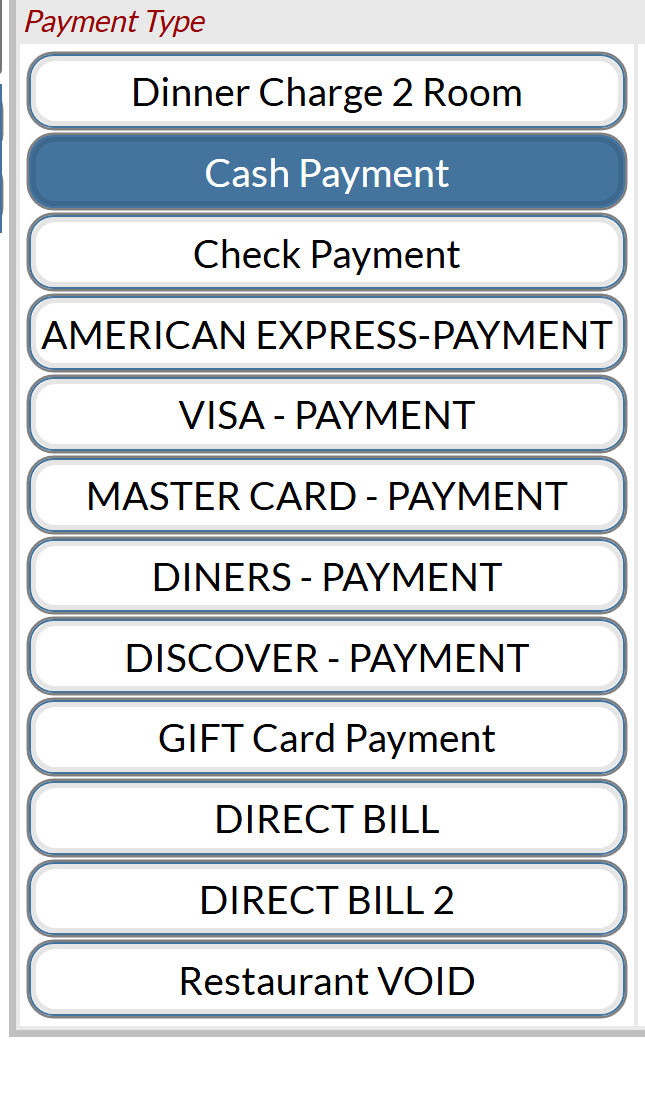Use GIFT Card Payment
This screenshot has height=1095, width=645.
click(x=327, y=737)
